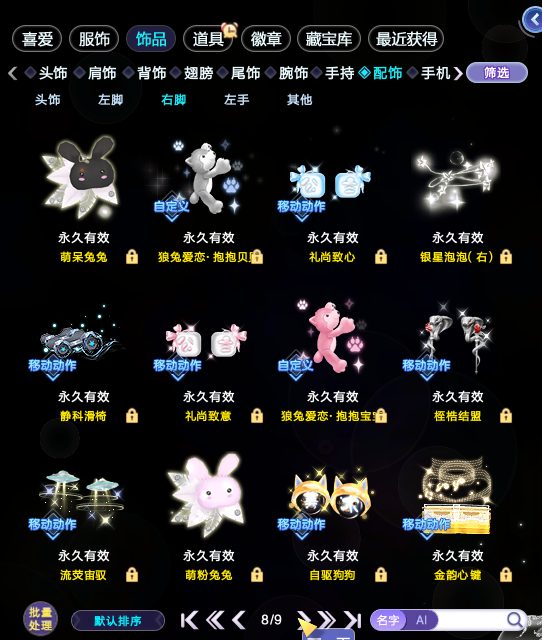This screenshot has width=542, height=640.
Task: Jump to the first page
Action: point(189,620)
